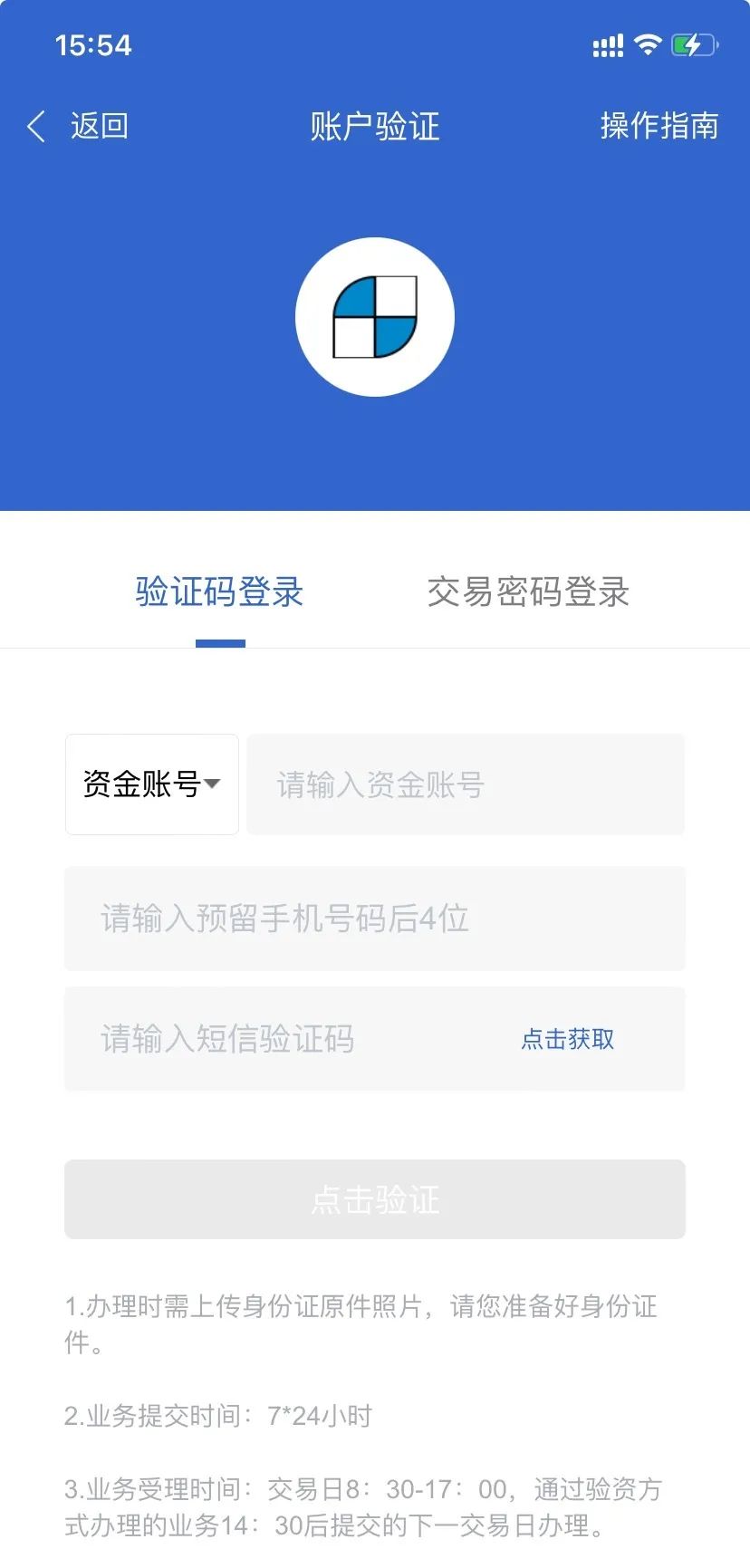The image size is (750, 1568).
Task: Go back using the 返回 button
Action: pyautogui.click(x=79, y=127)
